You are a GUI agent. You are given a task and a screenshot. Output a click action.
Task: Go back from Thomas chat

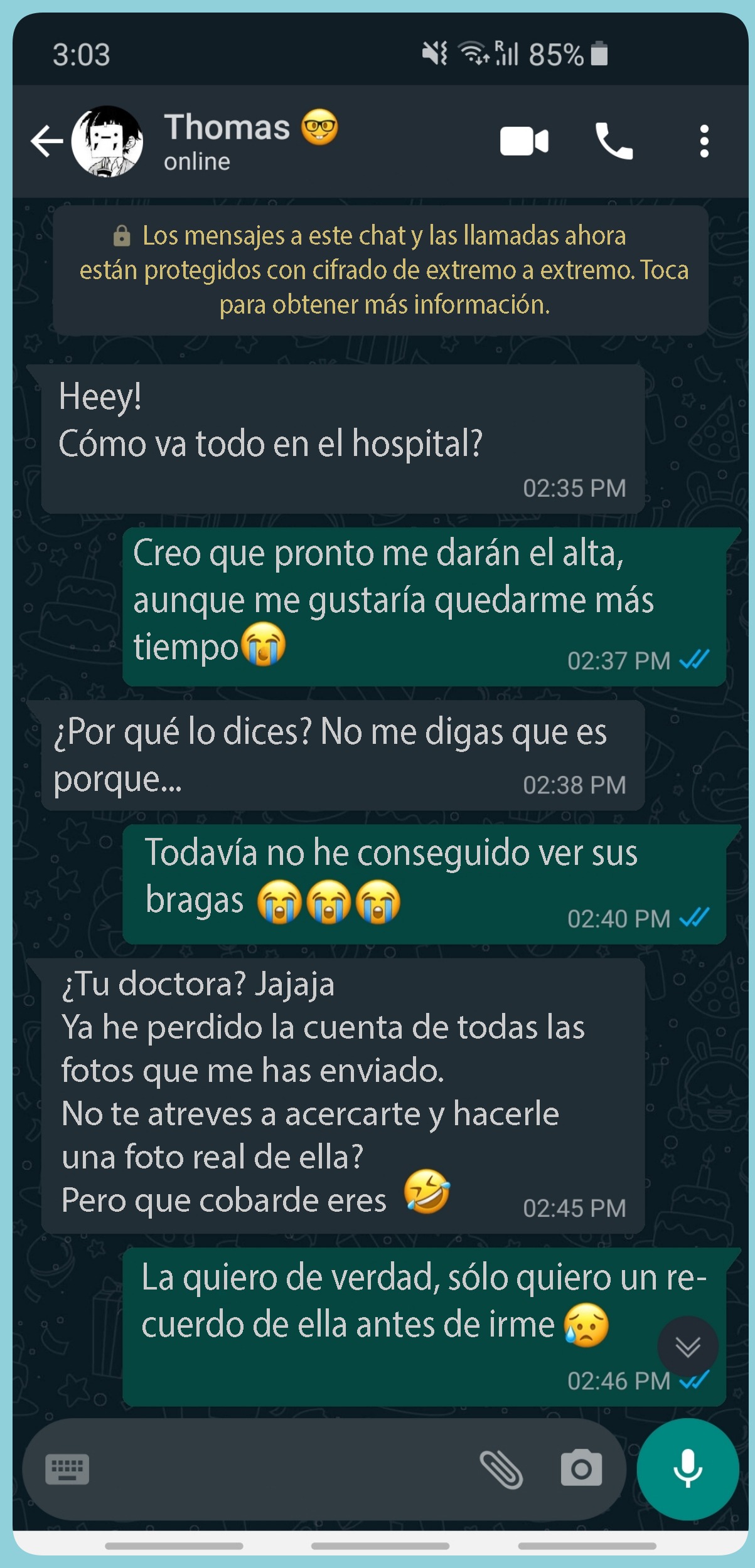47,140
